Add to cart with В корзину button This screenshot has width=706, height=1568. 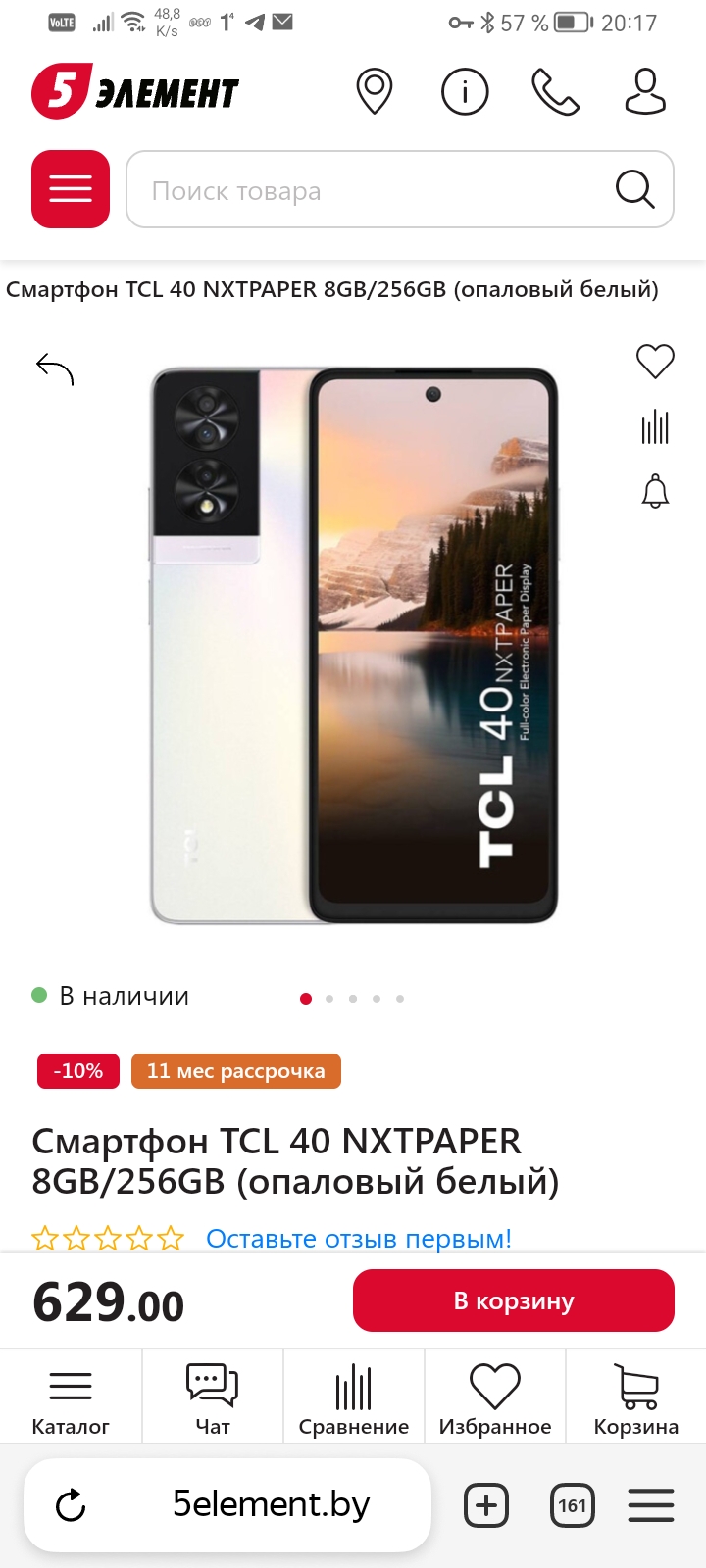pos(514,1300)
